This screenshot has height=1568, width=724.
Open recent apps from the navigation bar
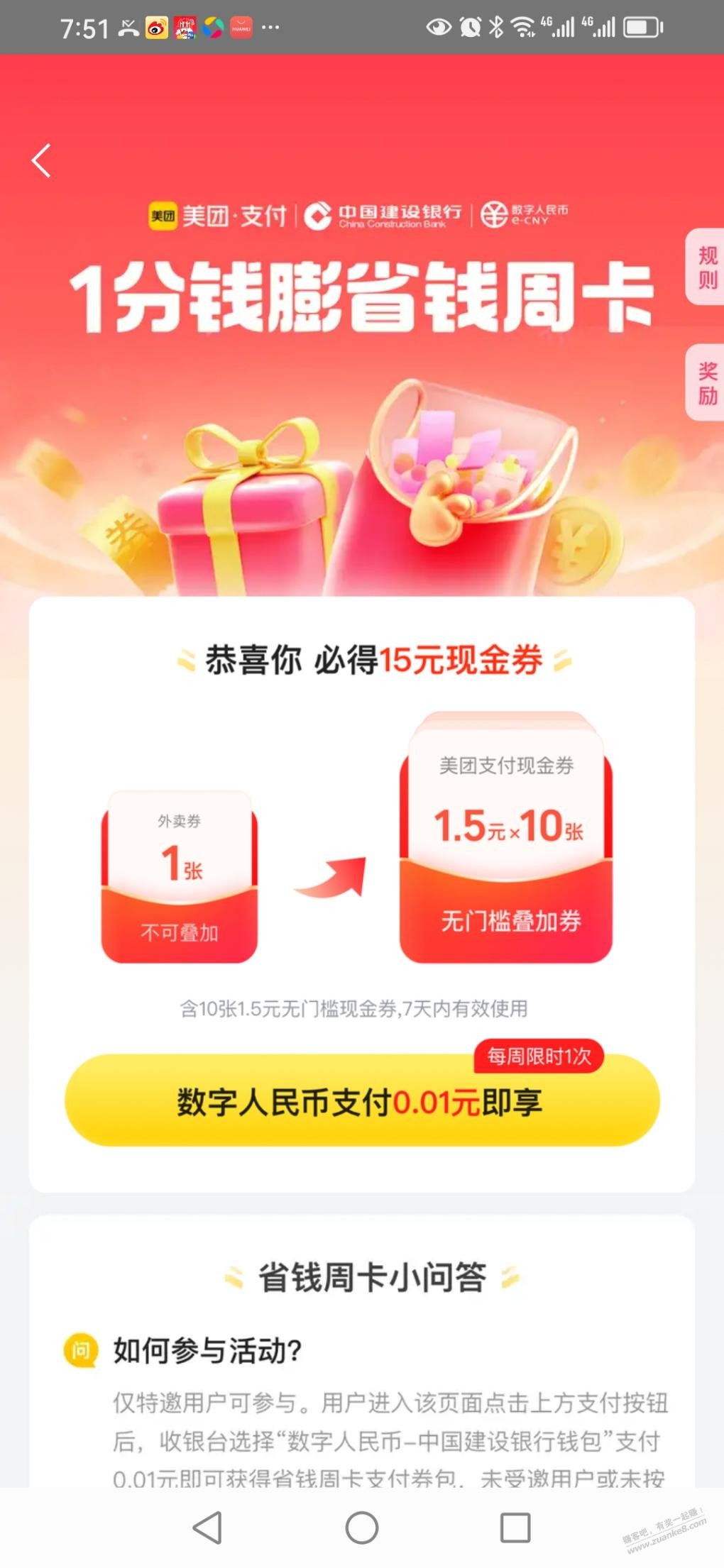515,1527
